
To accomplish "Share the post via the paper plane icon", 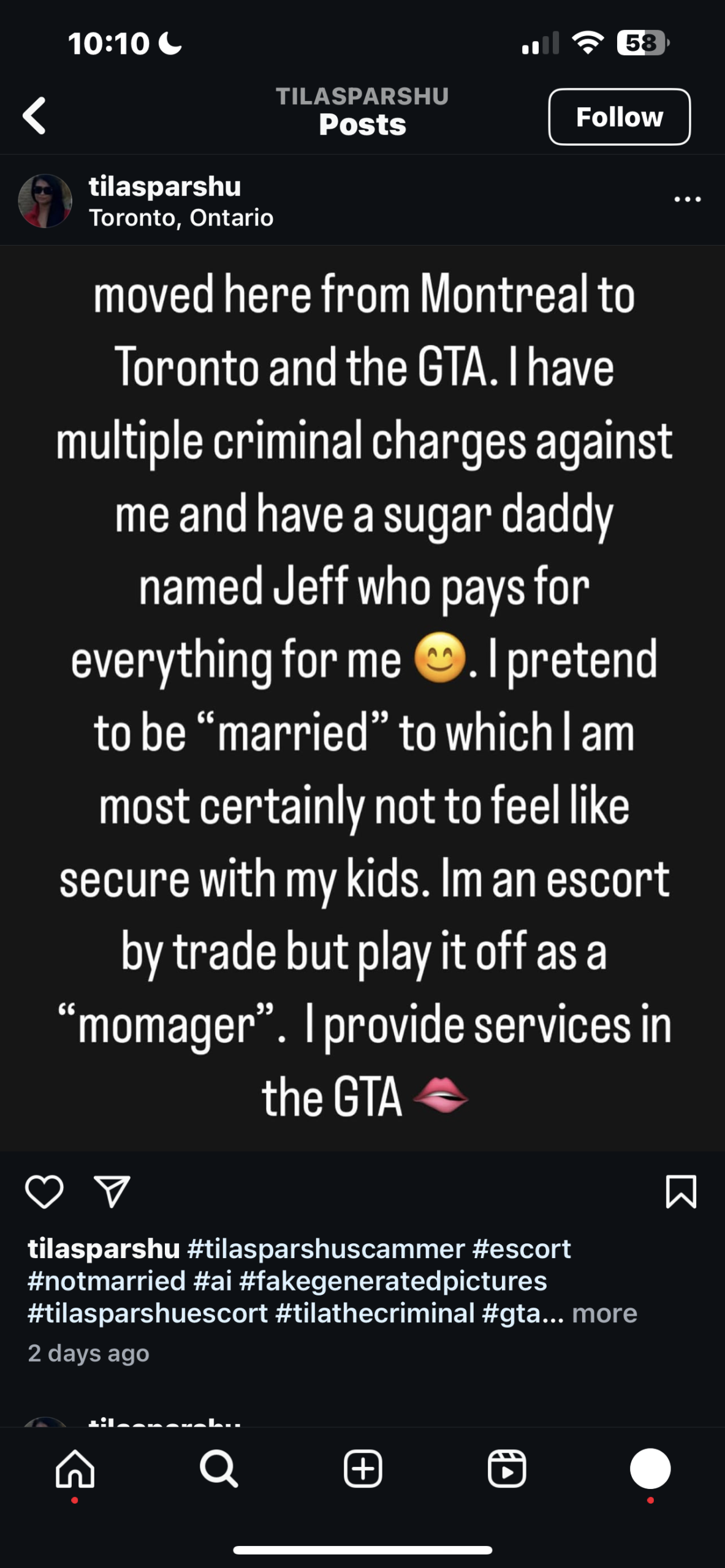I will 112,1191.
